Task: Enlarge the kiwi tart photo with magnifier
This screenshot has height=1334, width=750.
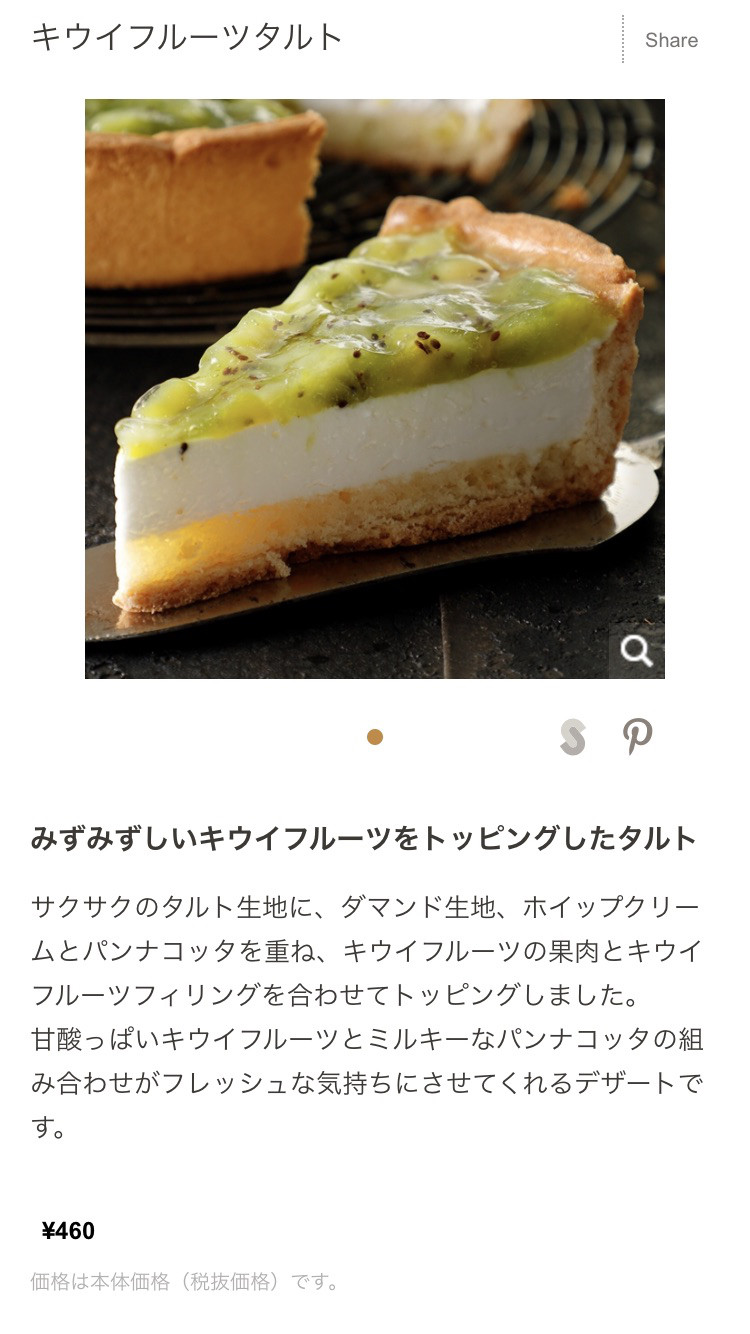Action: point(636,651)
